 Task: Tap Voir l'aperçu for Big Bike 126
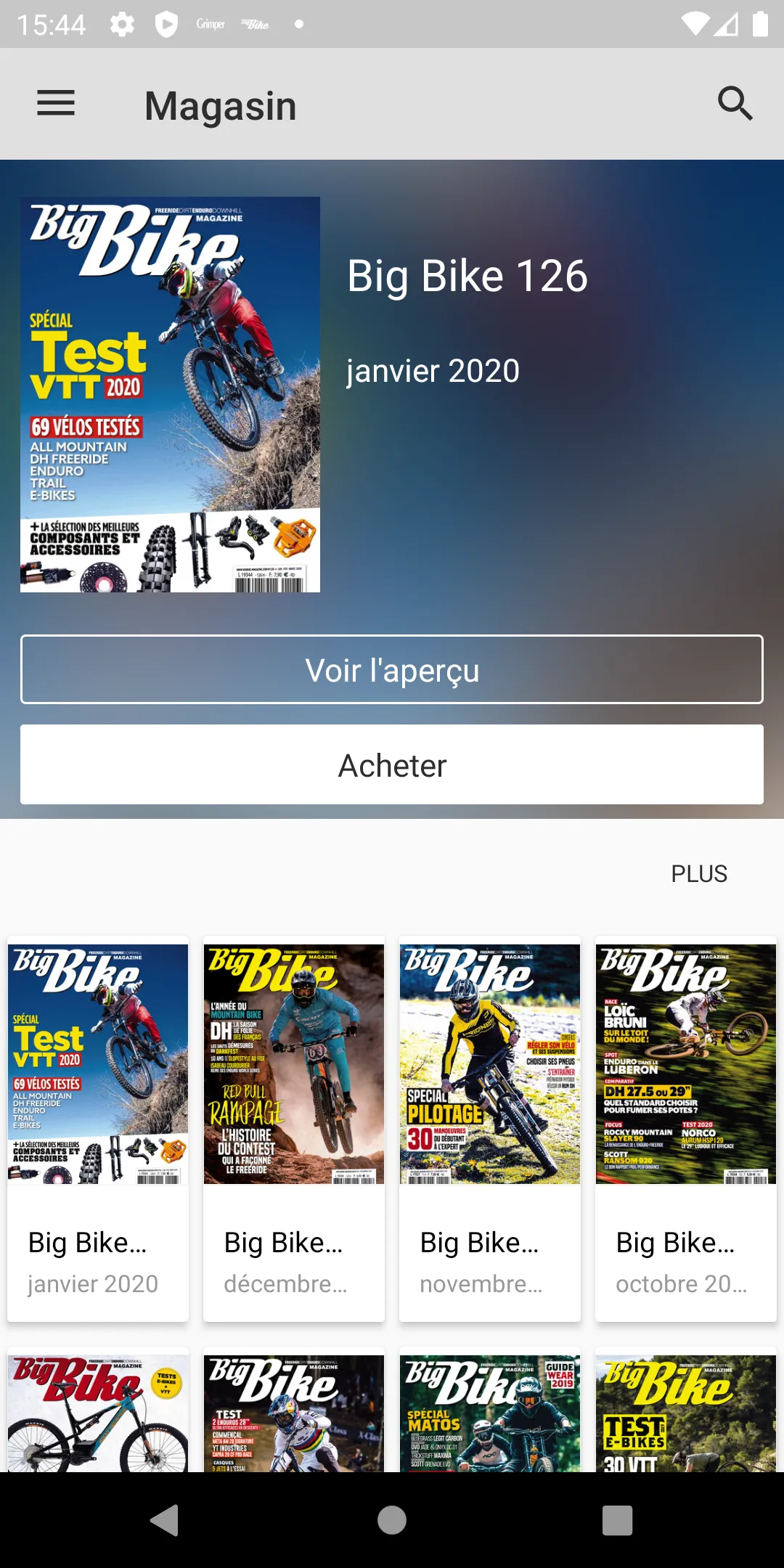pyautogui.click(x=392, y=669)
